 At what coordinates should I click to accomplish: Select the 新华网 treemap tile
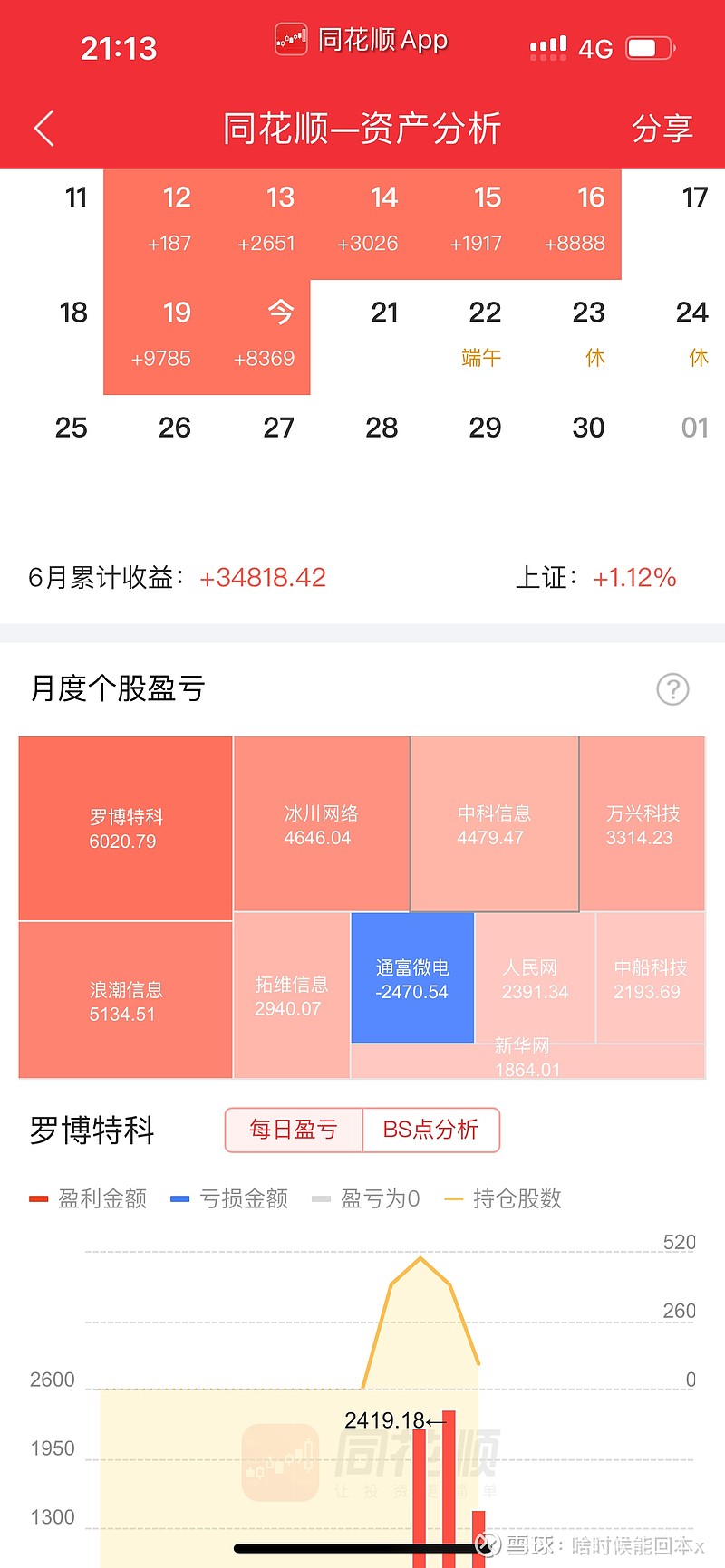point(527,1061)
